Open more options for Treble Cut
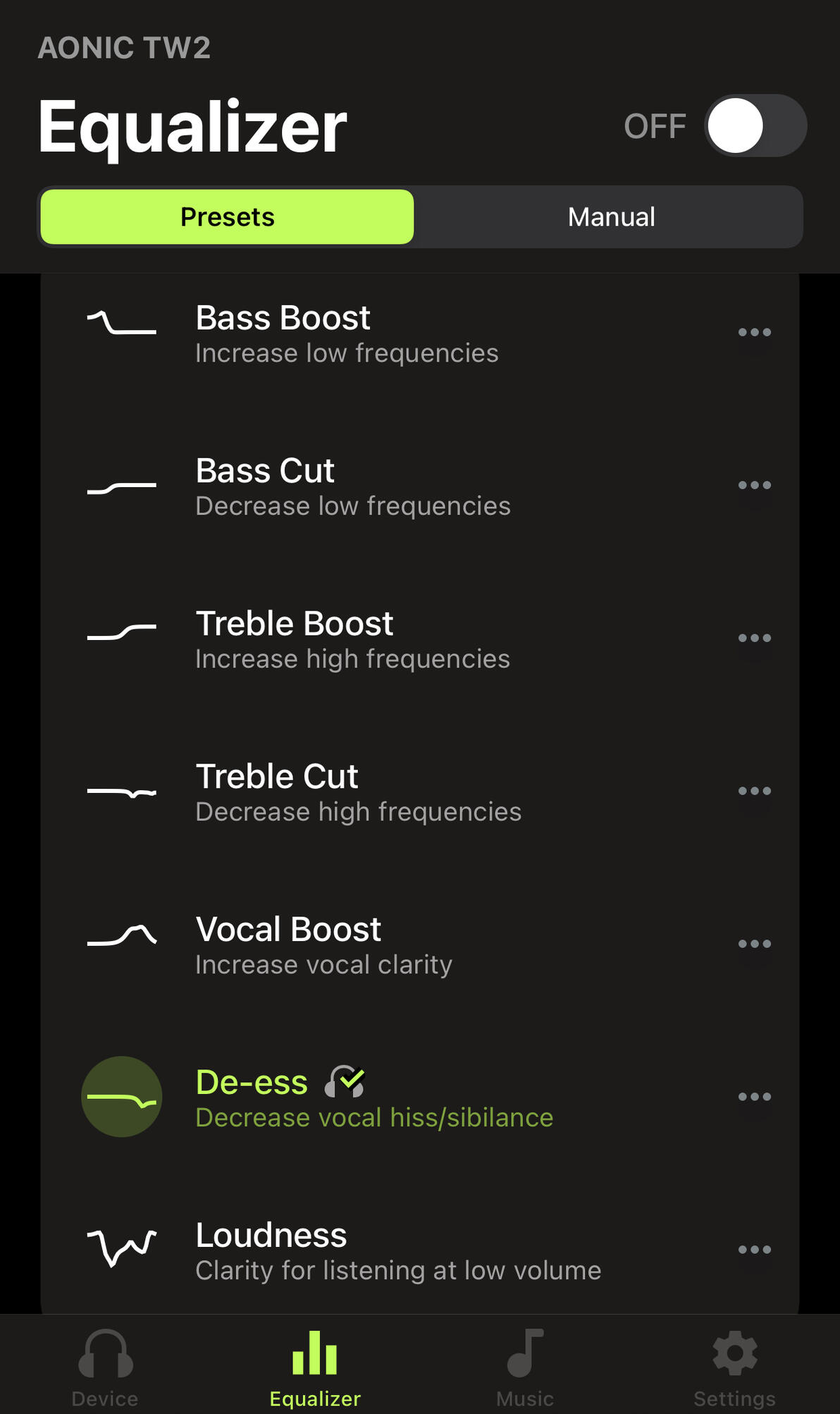840x1414 pixels. 755,791
